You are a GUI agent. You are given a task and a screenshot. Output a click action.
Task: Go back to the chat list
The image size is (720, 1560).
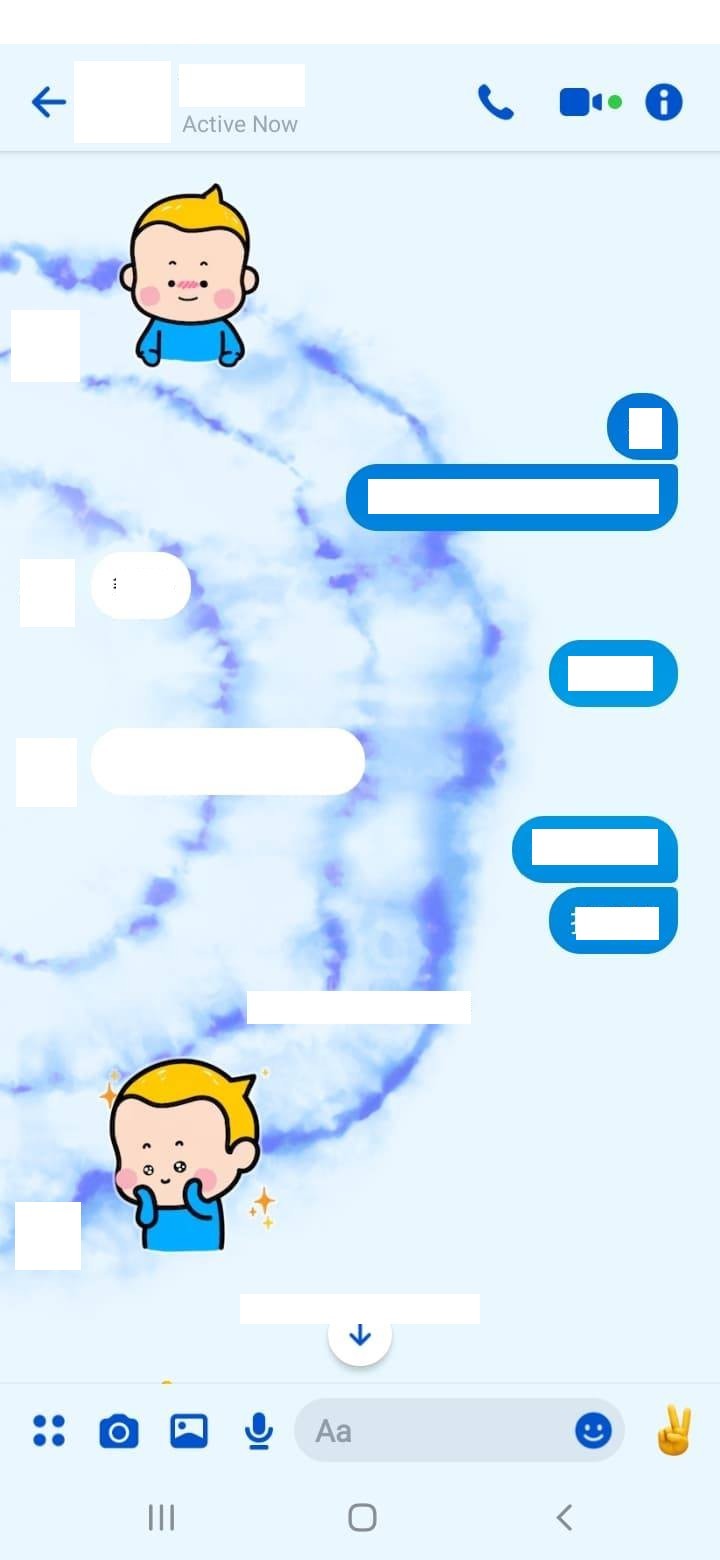coord(48,102)
